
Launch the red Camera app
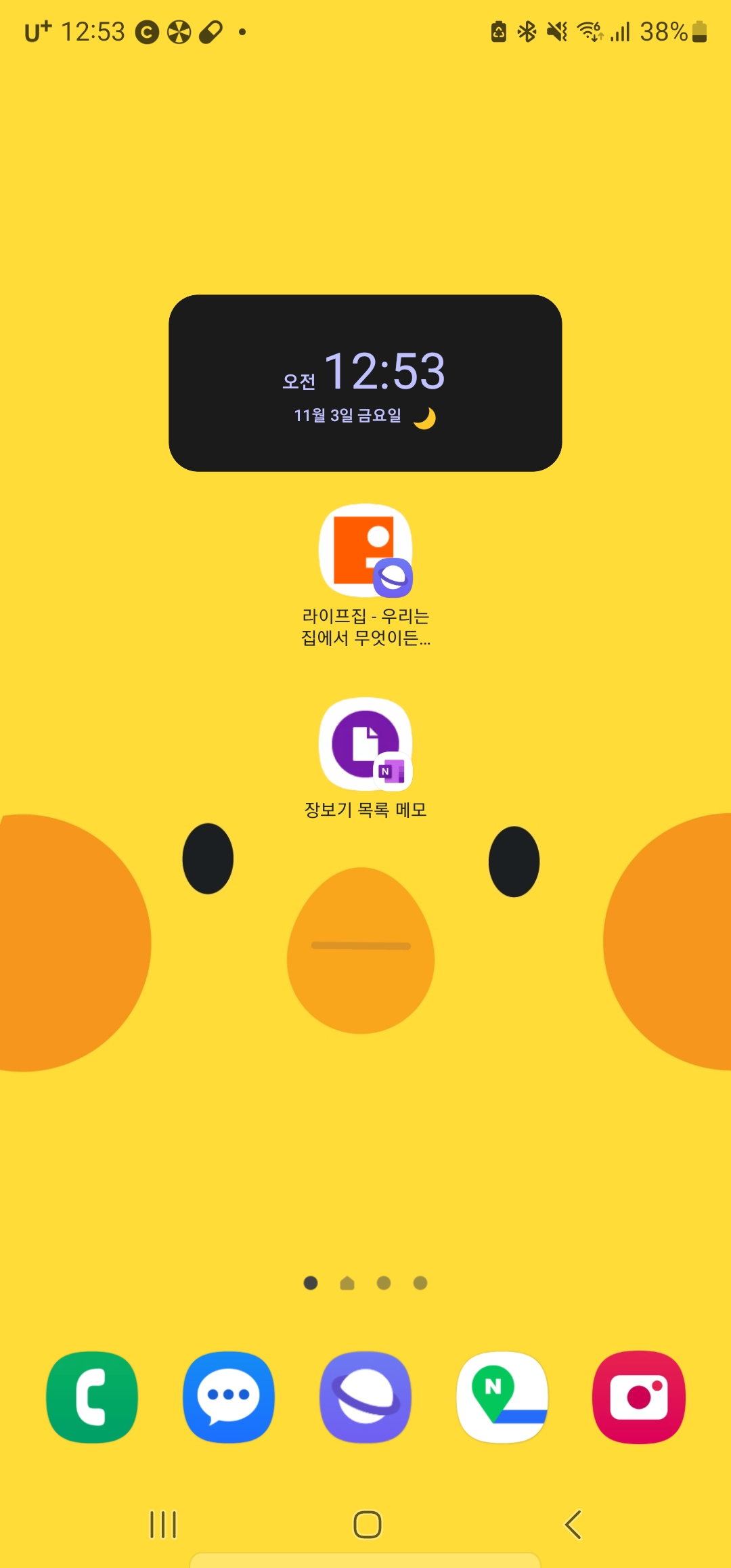(x=639, y=1397)
